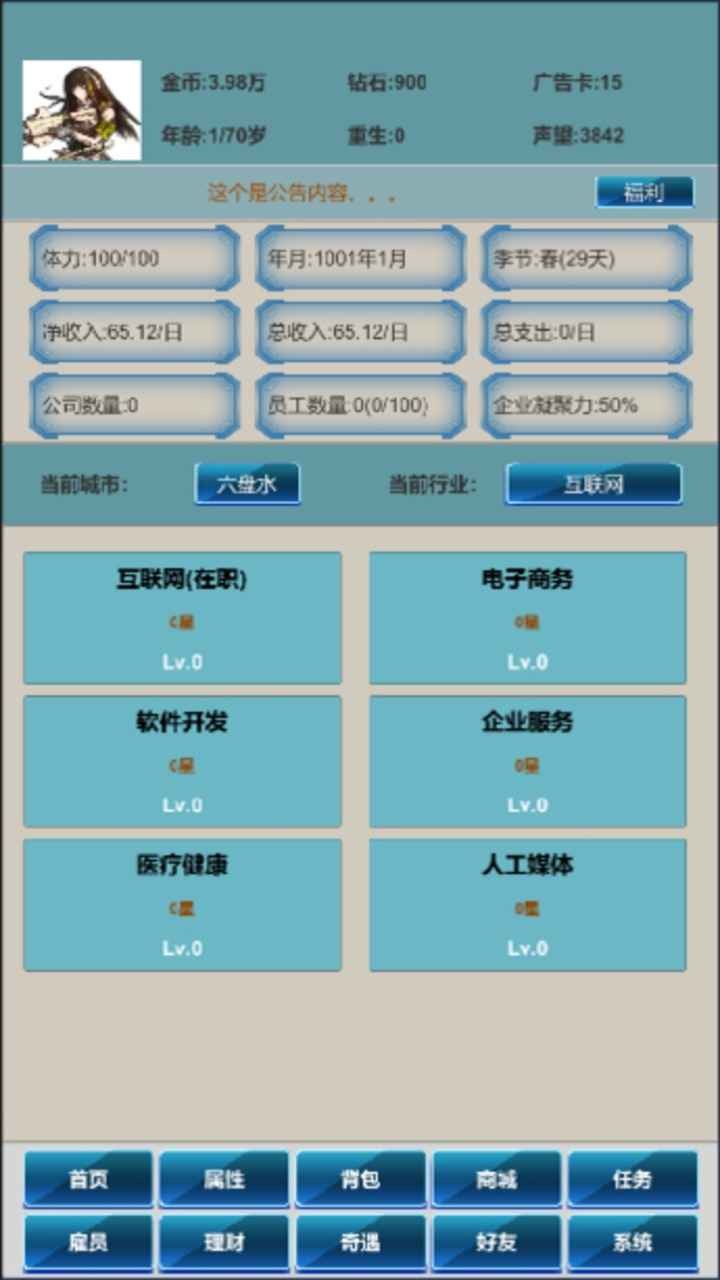Open the 理财 finance section
The width and height of the screenshot is (720, 1280).
[224, 1243]
